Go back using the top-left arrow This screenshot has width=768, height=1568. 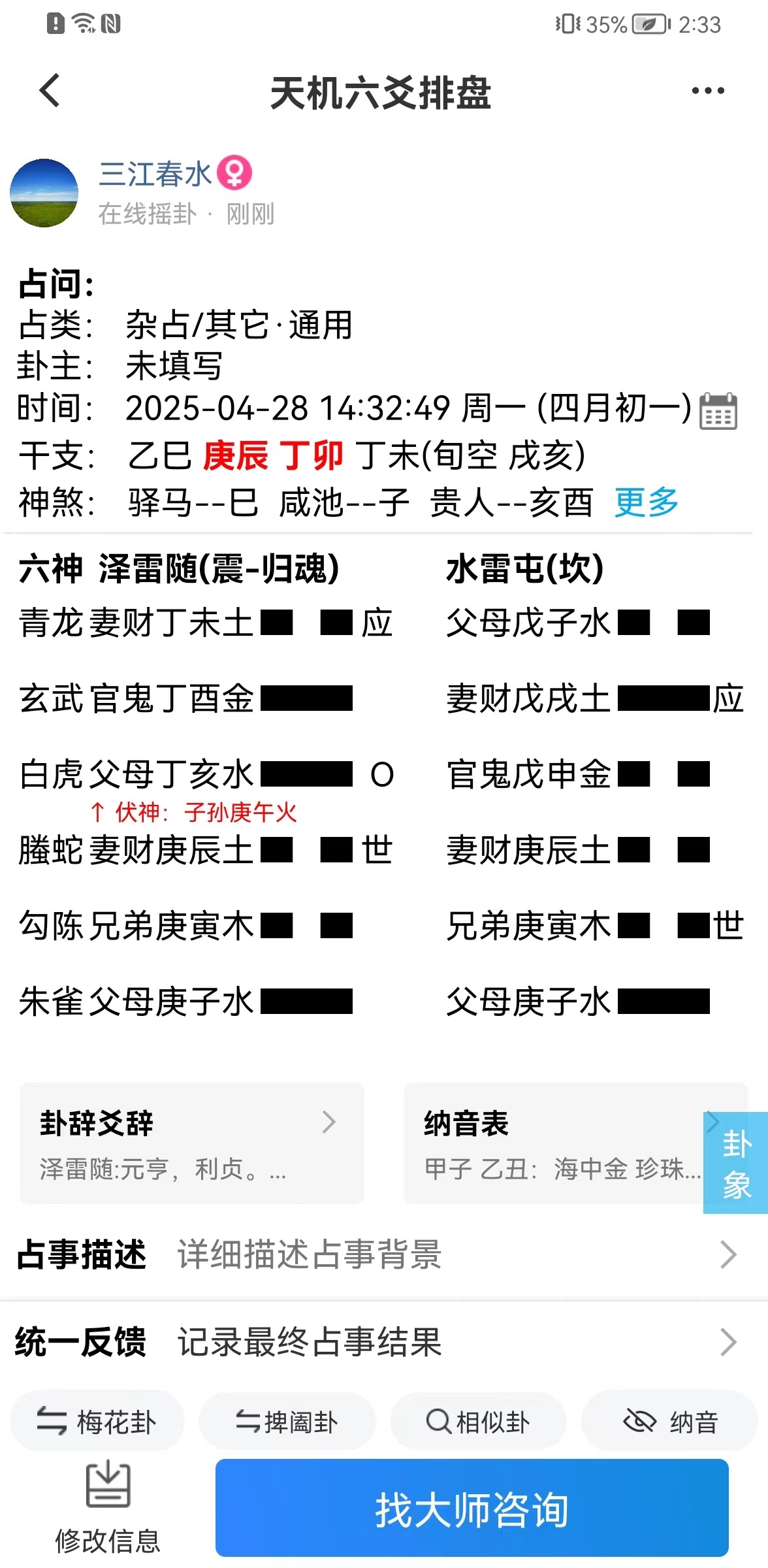pyautogui.click(x=50, y=90)
